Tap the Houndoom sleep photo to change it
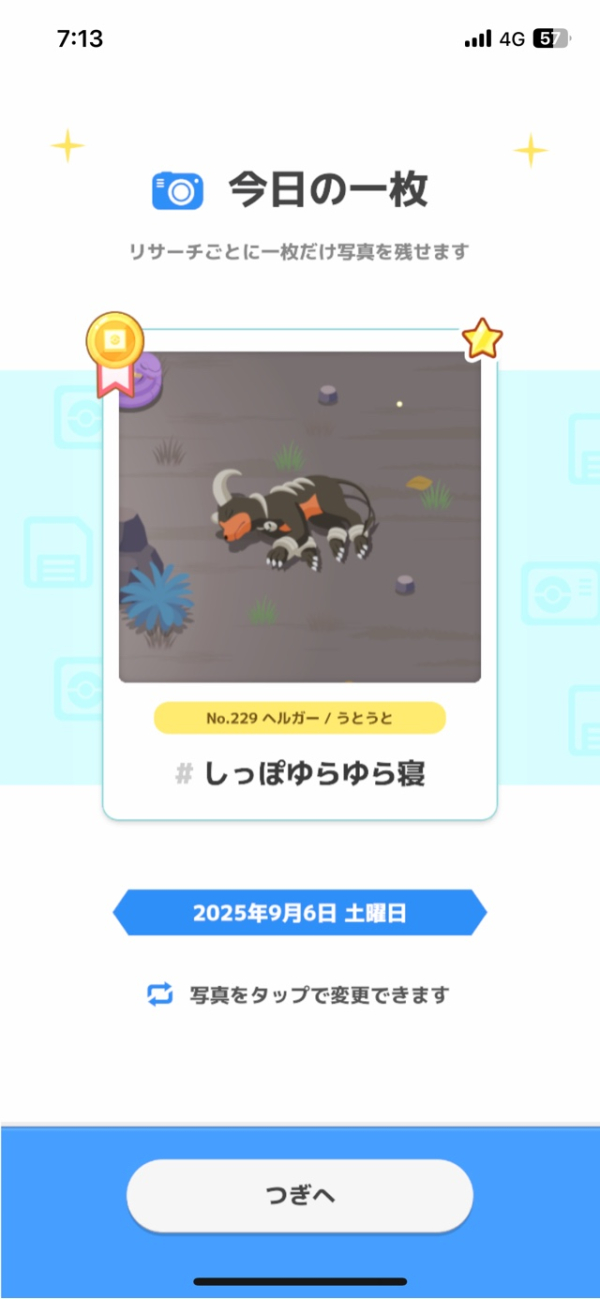This screenshot has width=600, height=1299. (x=300, y=517)
